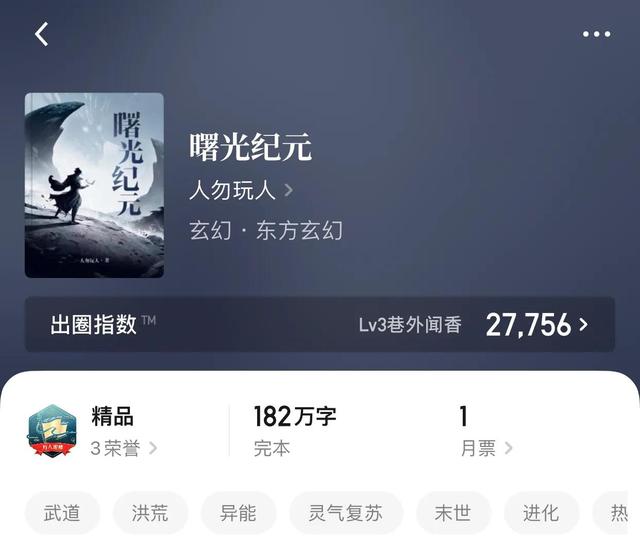Screen dimensions: 640x554
Task: Open the three-dot overflow menu
Action: [596, 34]
